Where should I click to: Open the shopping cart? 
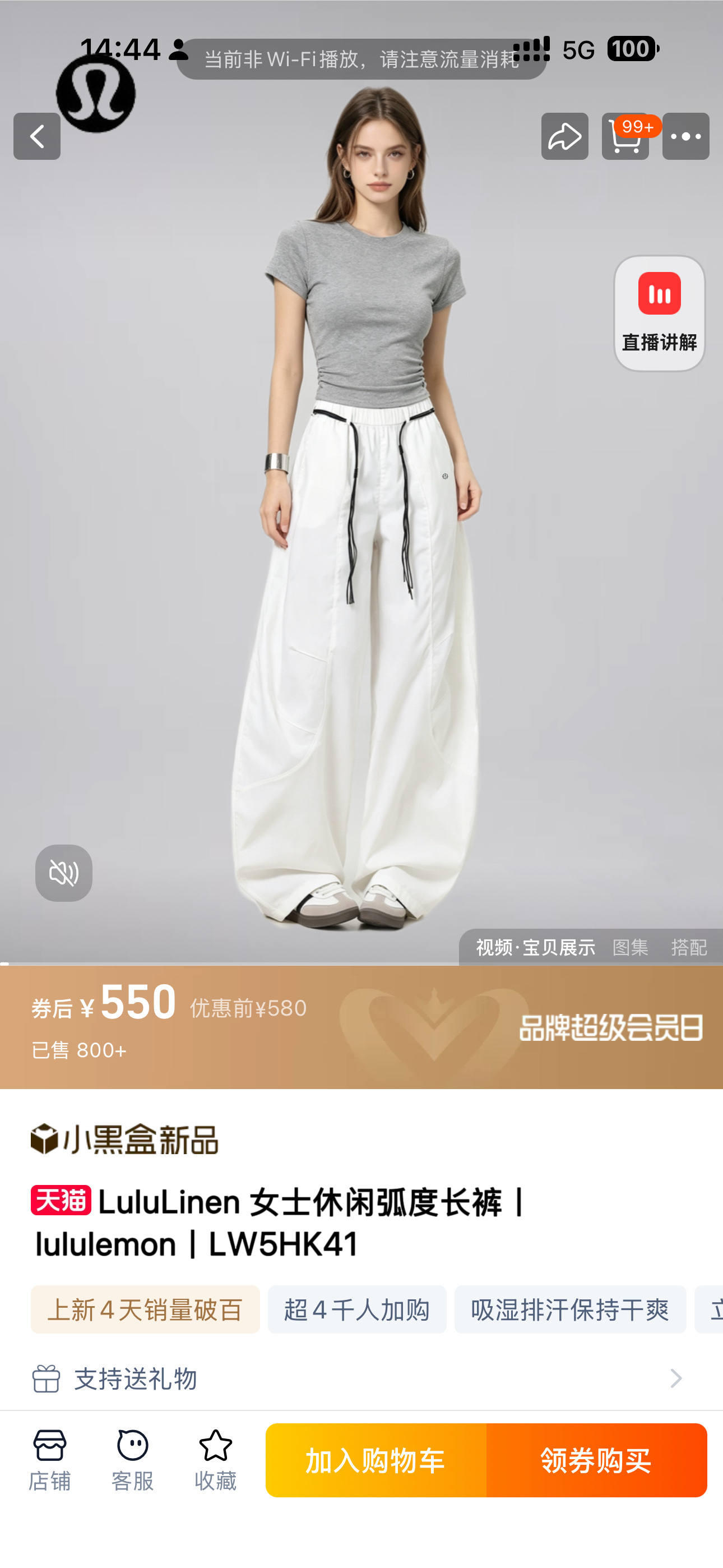pyautogui.click(x=625, y=136)
